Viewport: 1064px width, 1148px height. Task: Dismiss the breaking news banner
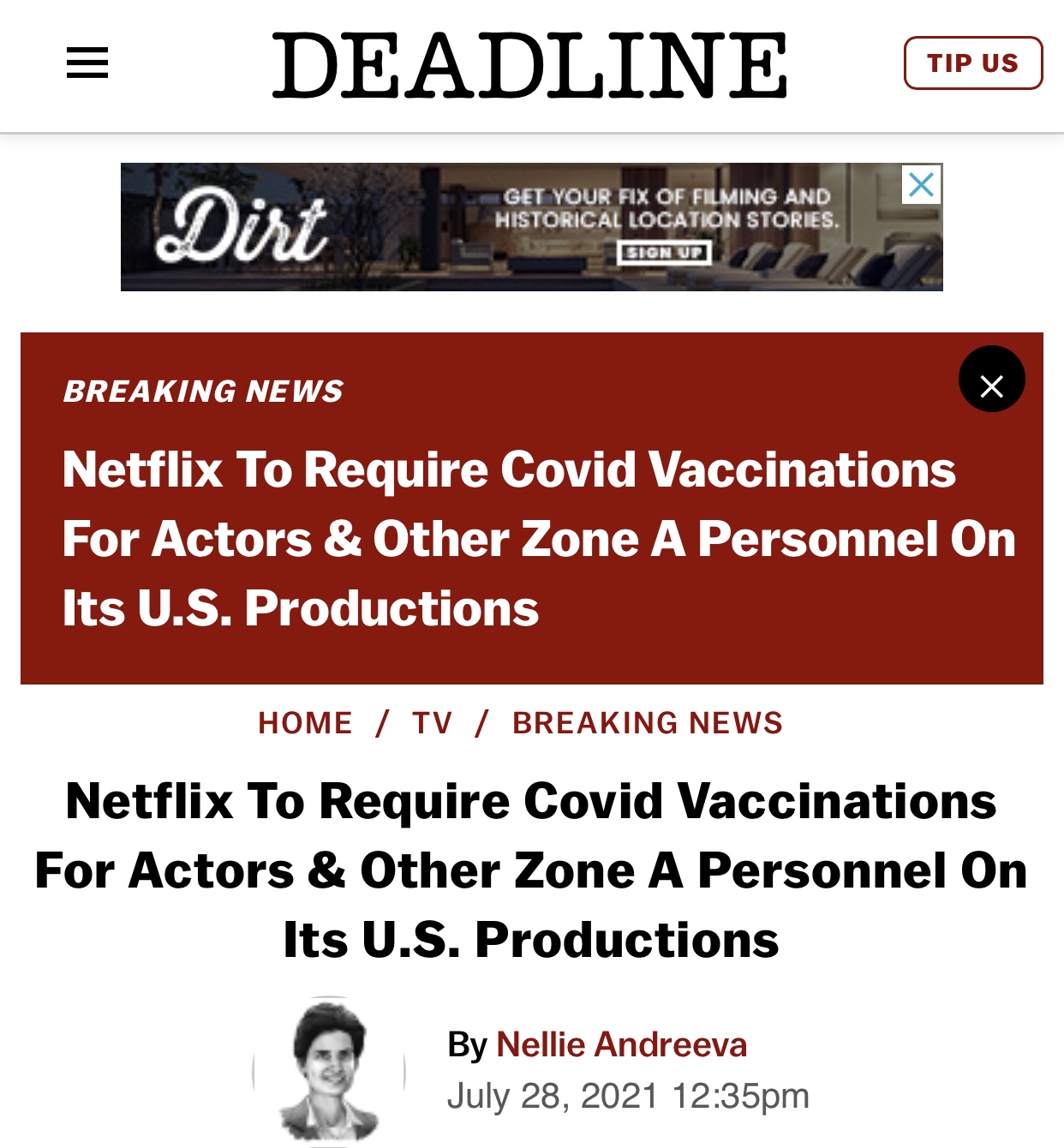pyautogui.click(x=991, y=380)
